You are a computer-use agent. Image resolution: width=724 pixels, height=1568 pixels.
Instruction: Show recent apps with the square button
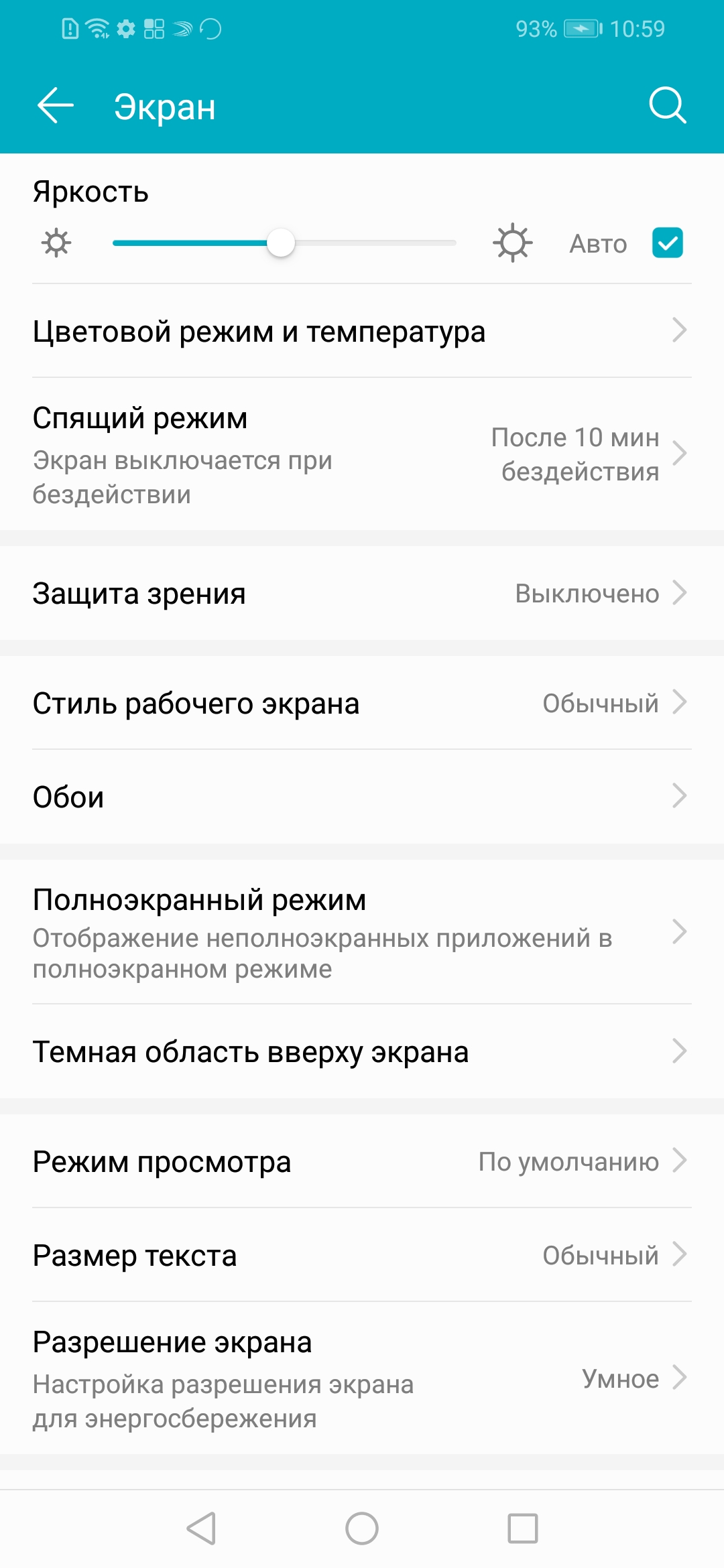point(523,1528)
